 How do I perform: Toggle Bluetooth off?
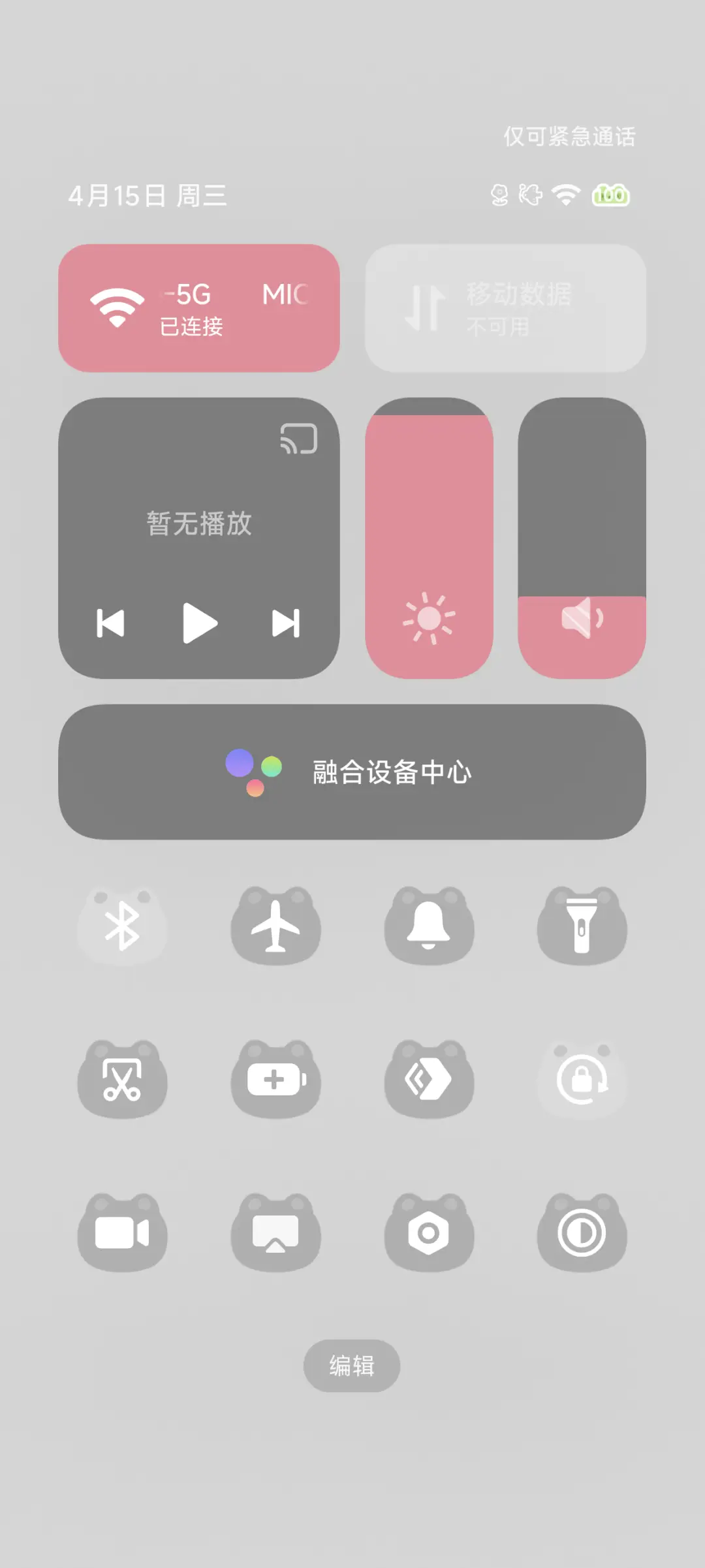[x=123, y=926]
